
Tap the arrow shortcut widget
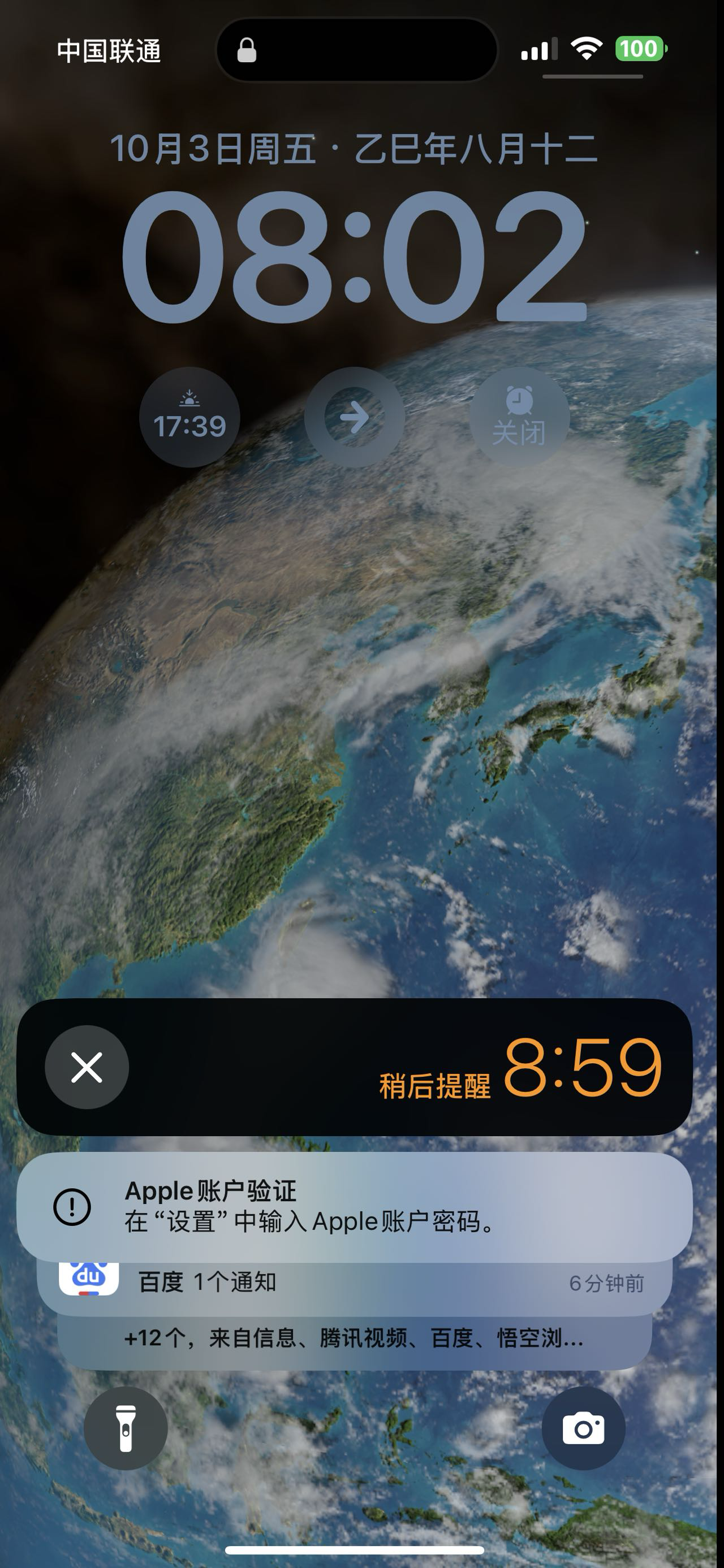coord(355,417)
